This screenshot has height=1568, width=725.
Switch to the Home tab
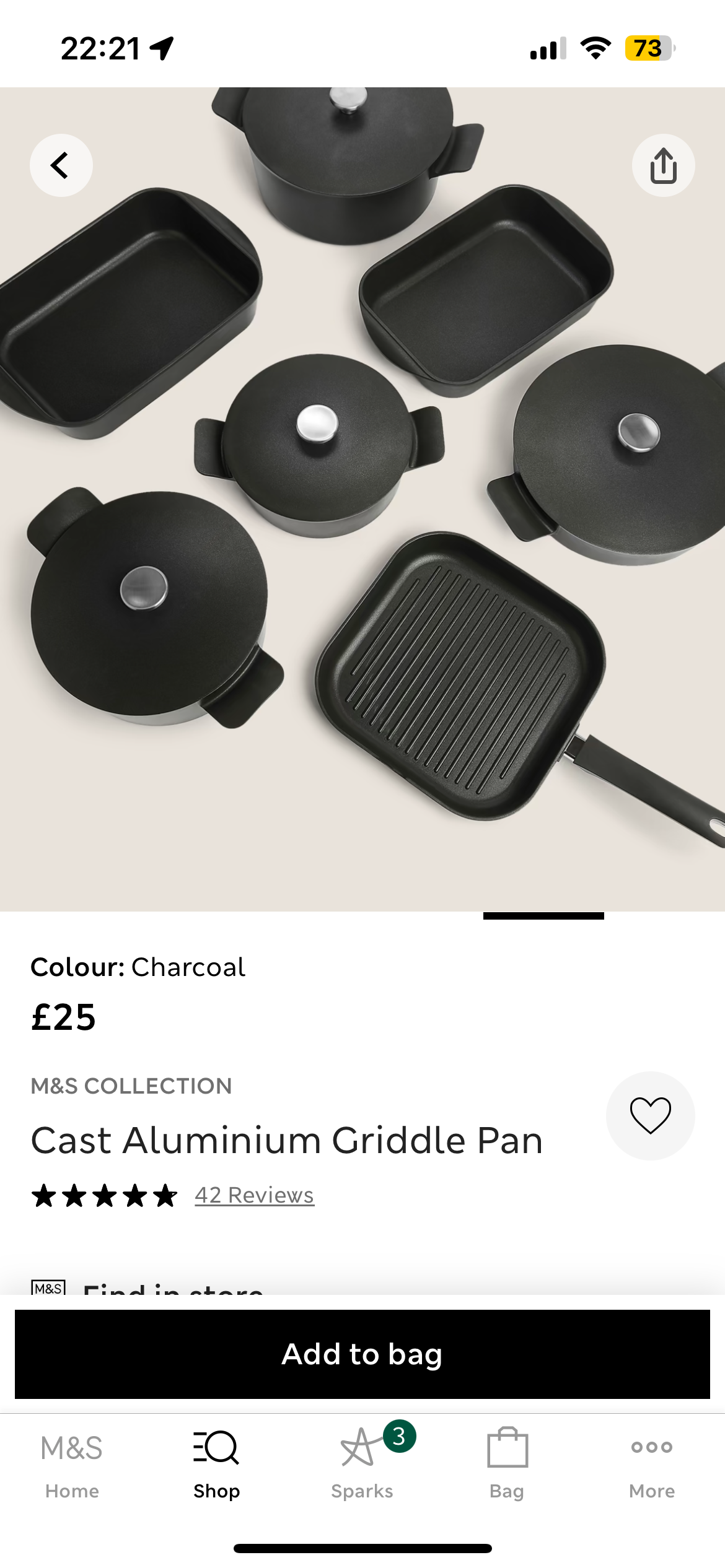(x=72, y=1463)
